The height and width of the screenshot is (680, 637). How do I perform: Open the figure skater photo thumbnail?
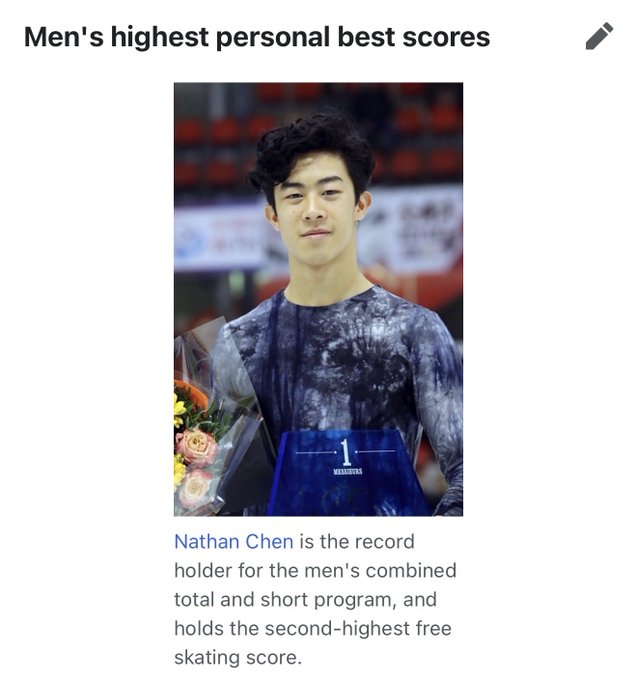tap(318, 299)
